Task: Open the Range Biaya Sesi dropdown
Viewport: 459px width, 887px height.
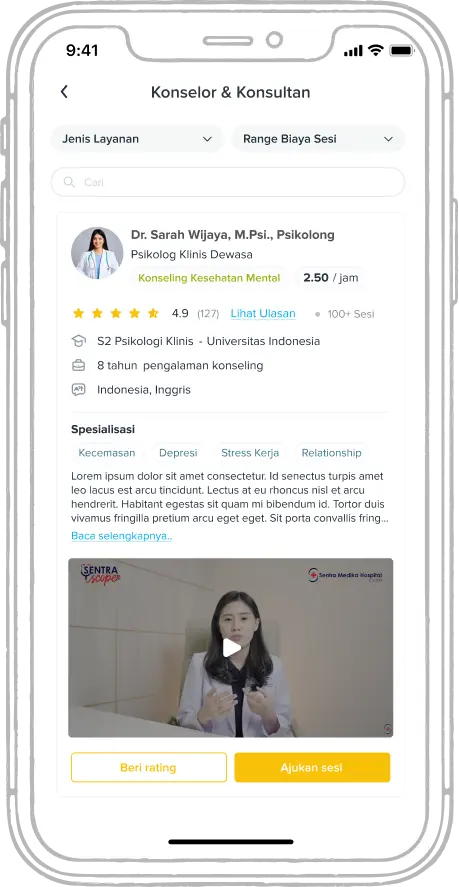Action: pos(318,139)
